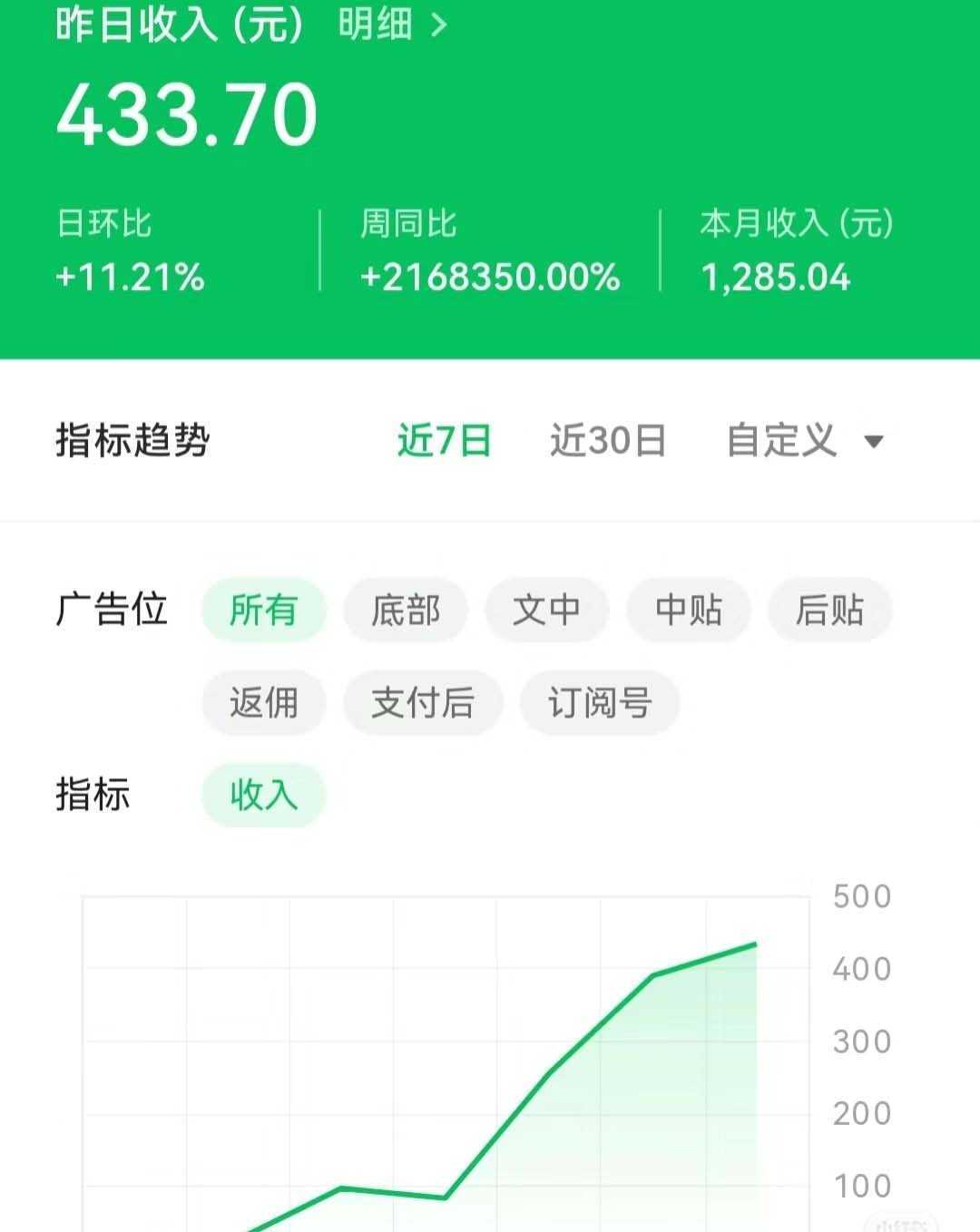
Task: Click the peak point on the income chart
Action: [x=755, y=945]
